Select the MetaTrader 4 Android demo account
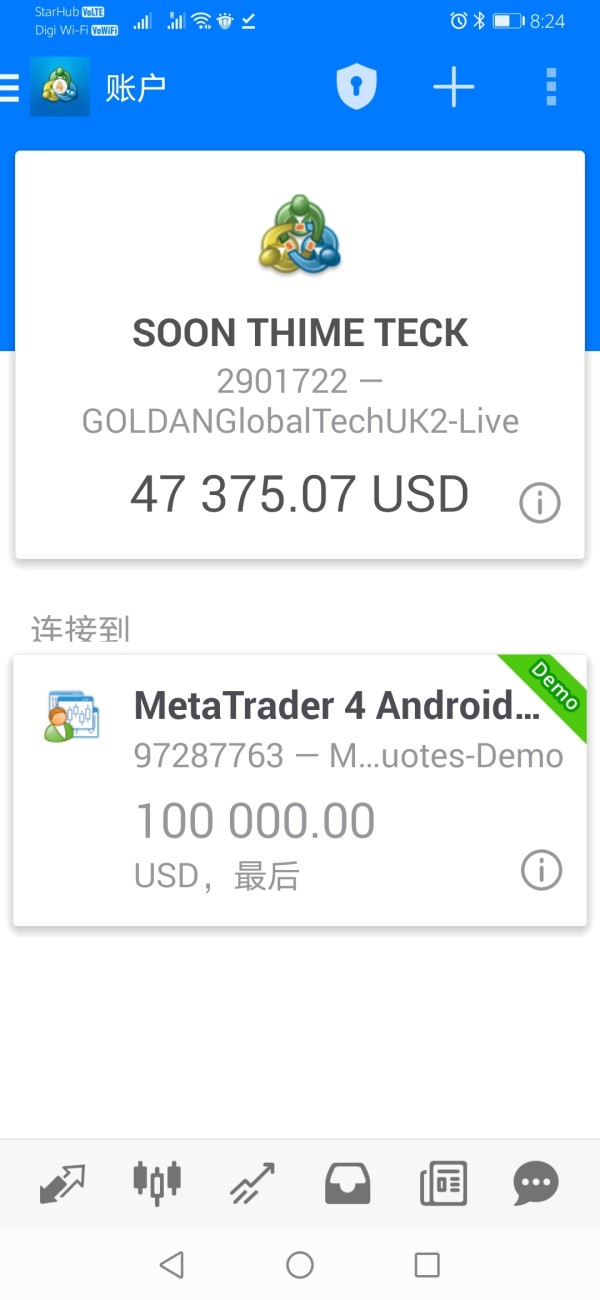This screenshot has width=600, height=1300. pos(300,791)
